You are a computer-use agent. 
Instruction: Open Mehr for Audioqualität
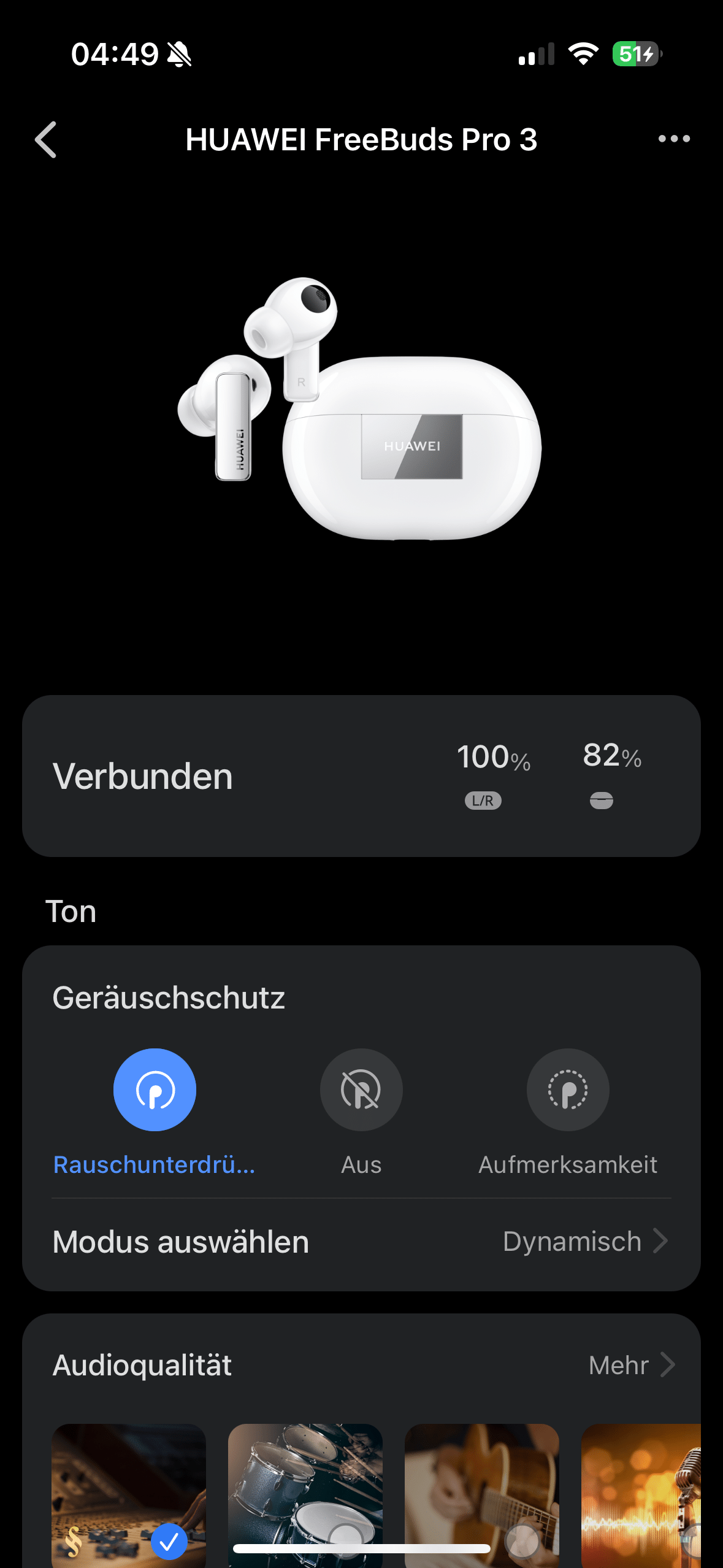coord(631,1365)
